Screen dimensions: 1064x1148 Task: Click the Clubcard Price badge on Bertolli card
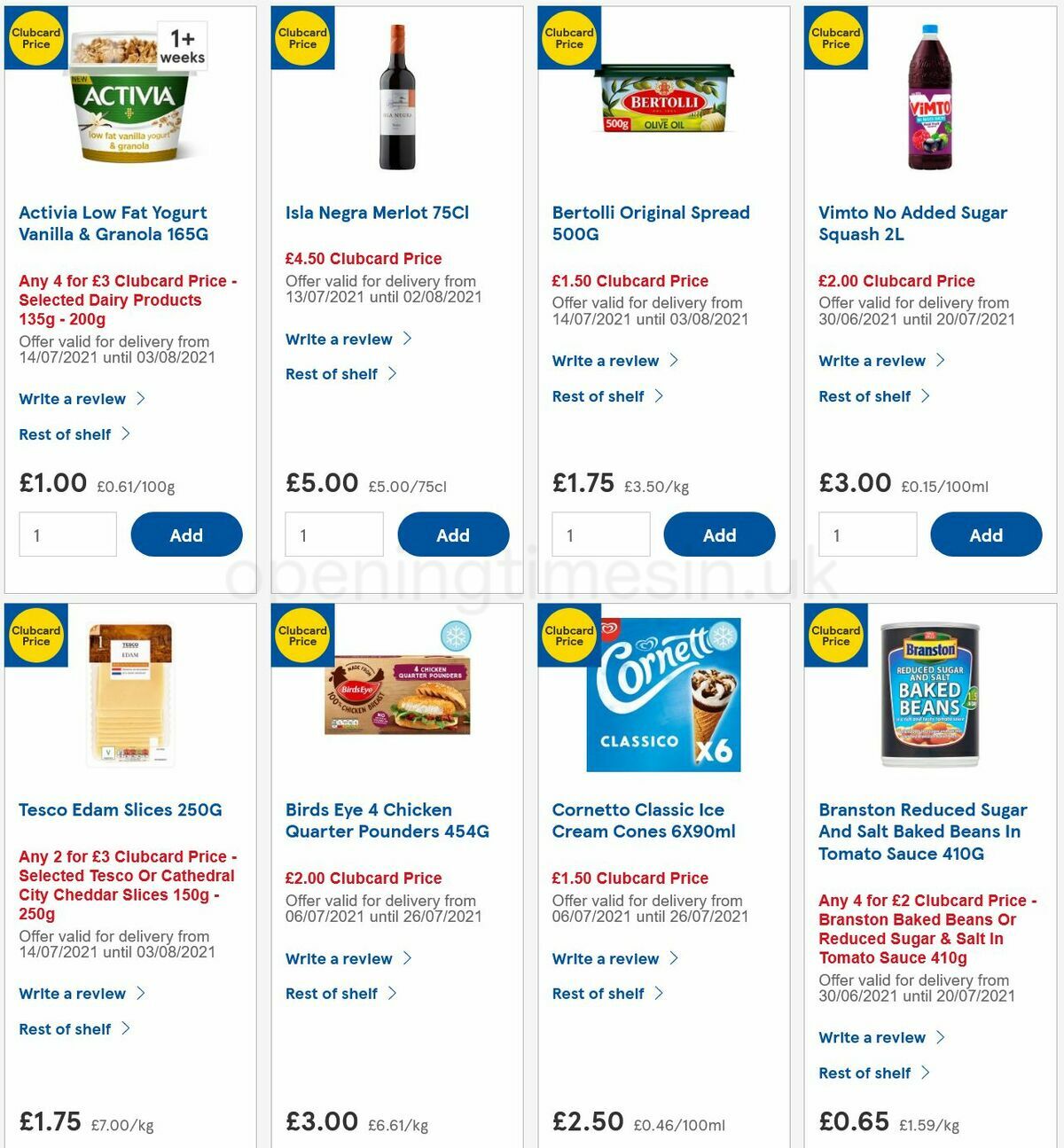(569, 39)
